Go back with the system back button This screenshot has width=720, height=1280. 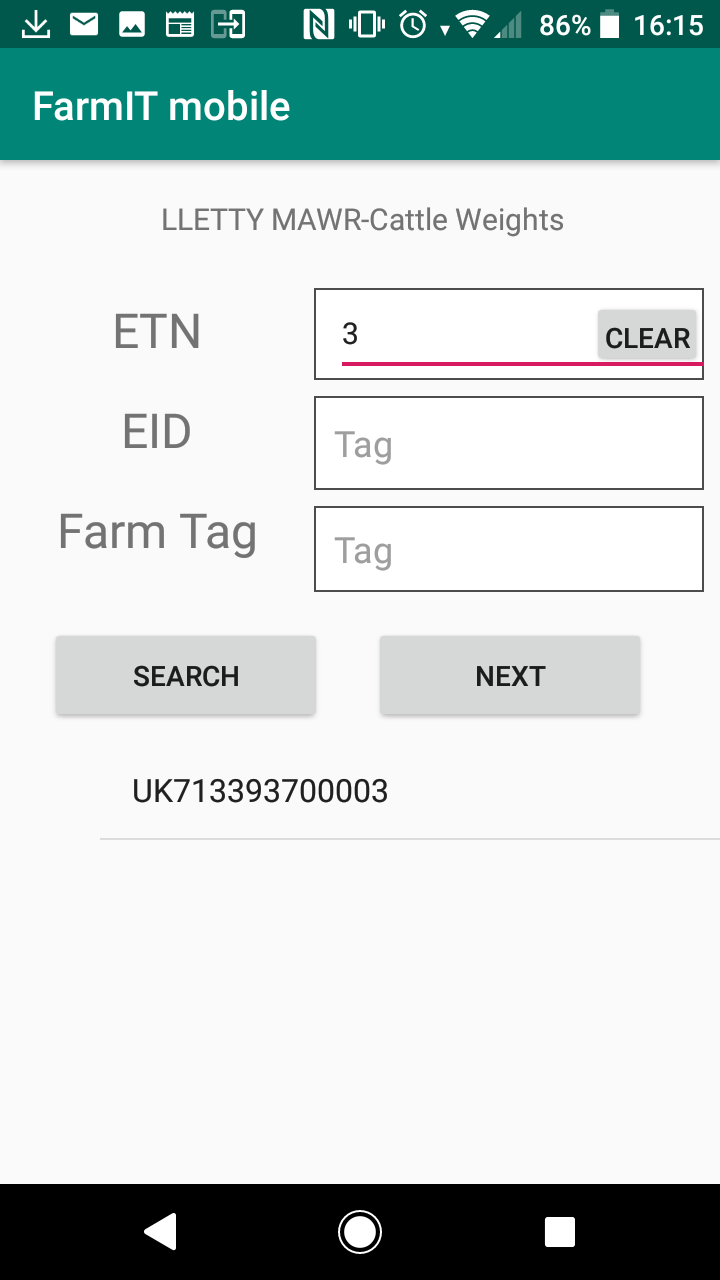coord(160,1232)
